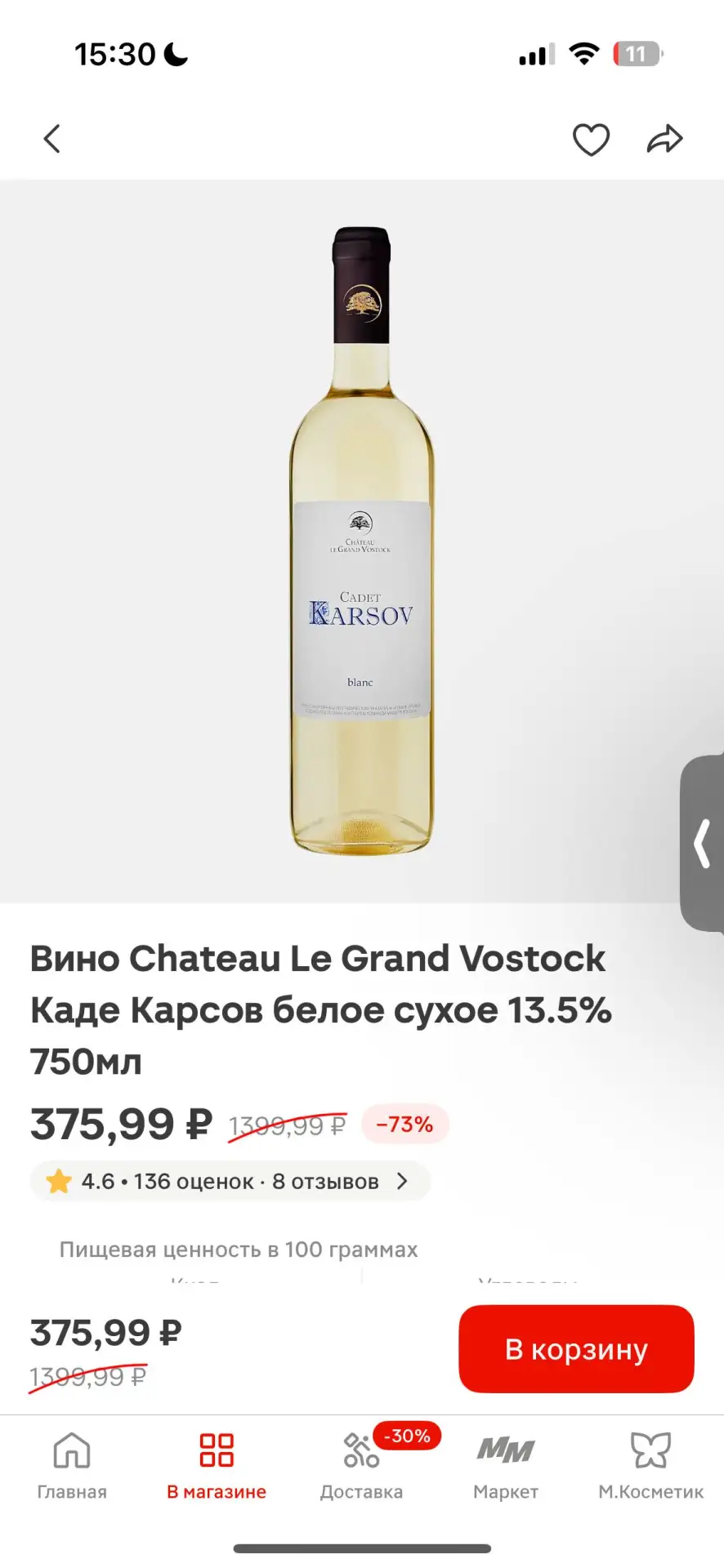Add to cart with В корзину button

[x=576, y=1349]
